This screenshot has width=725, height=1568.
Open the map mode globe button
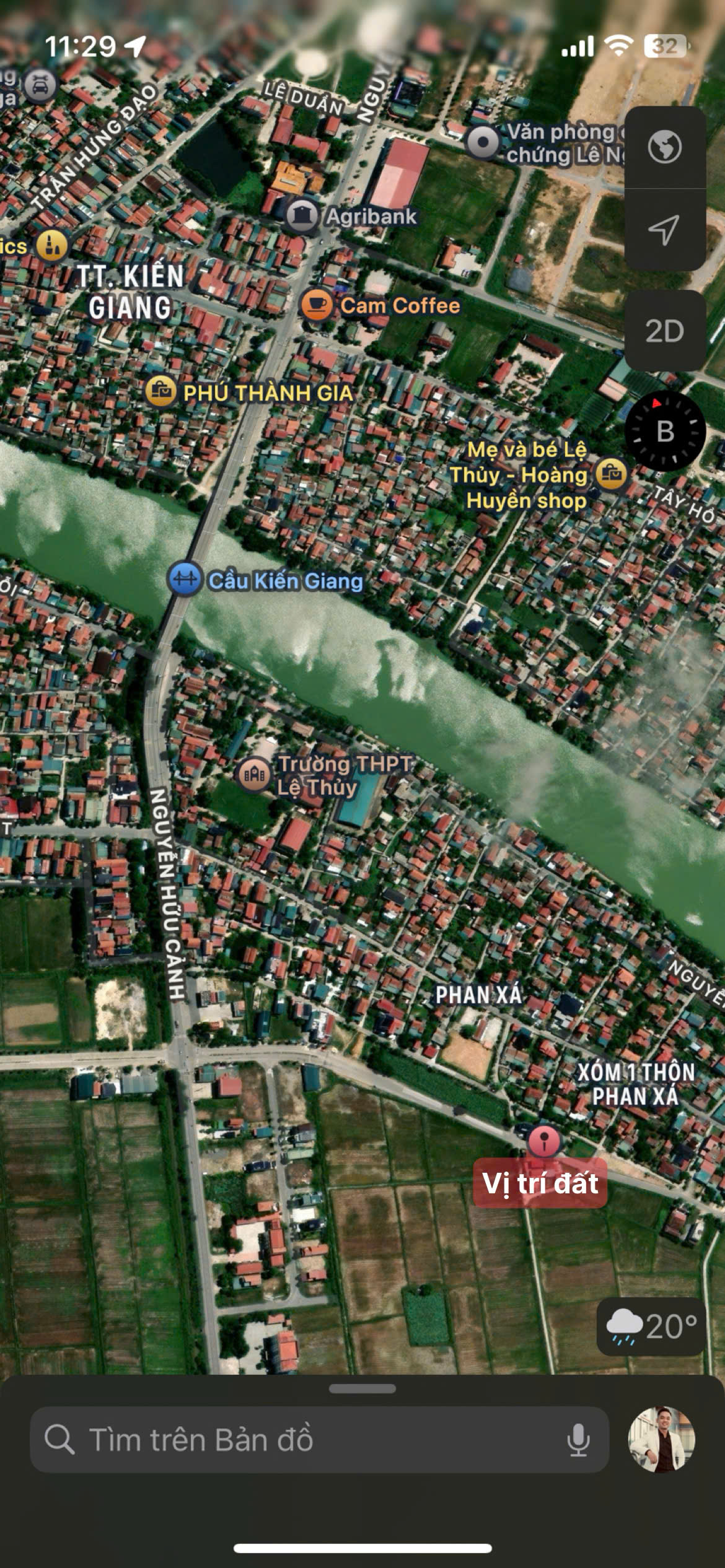click(664, 147)
